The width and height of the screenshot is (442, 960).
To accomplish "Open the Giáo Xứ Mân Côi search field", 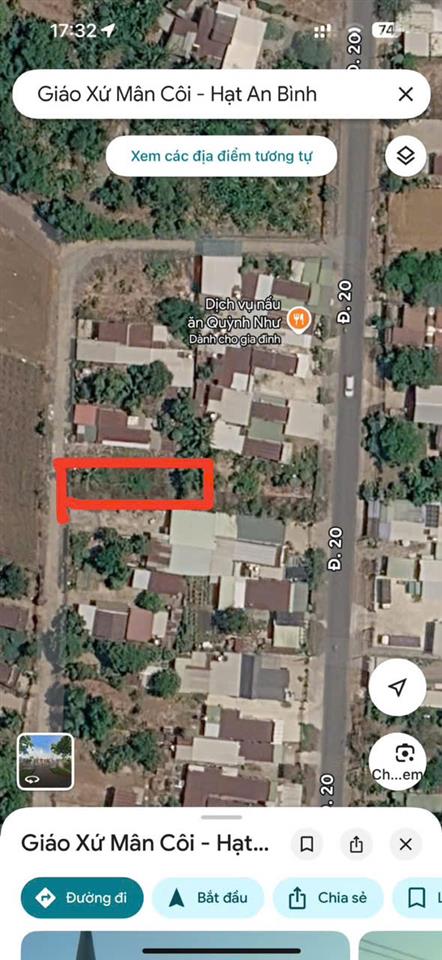I will click(202, 94).
